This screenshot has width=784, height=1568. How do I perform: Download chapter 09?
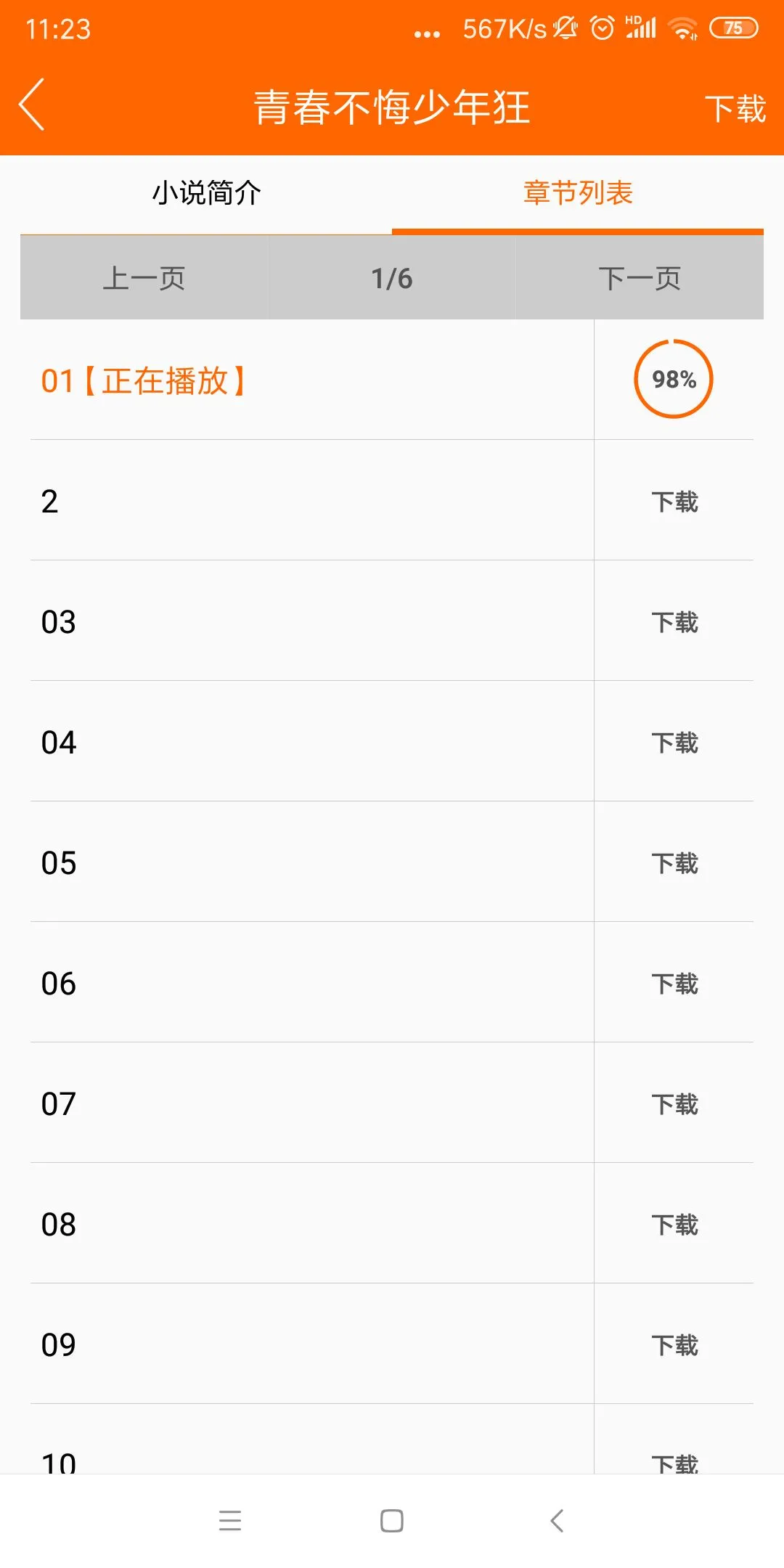pos(674,1345)
